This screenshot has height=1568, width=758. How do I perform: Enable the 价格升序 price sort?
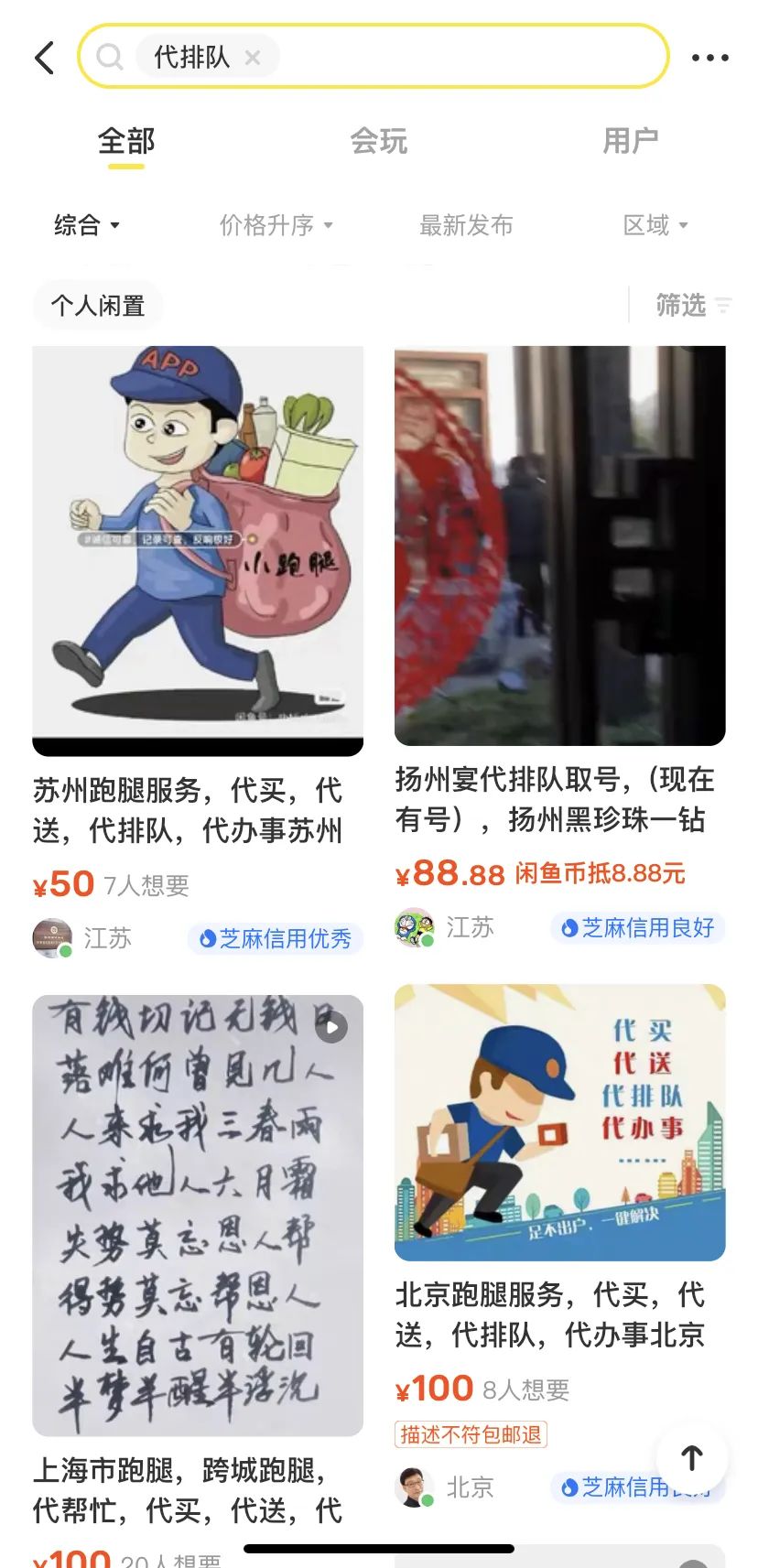[265, 225]
